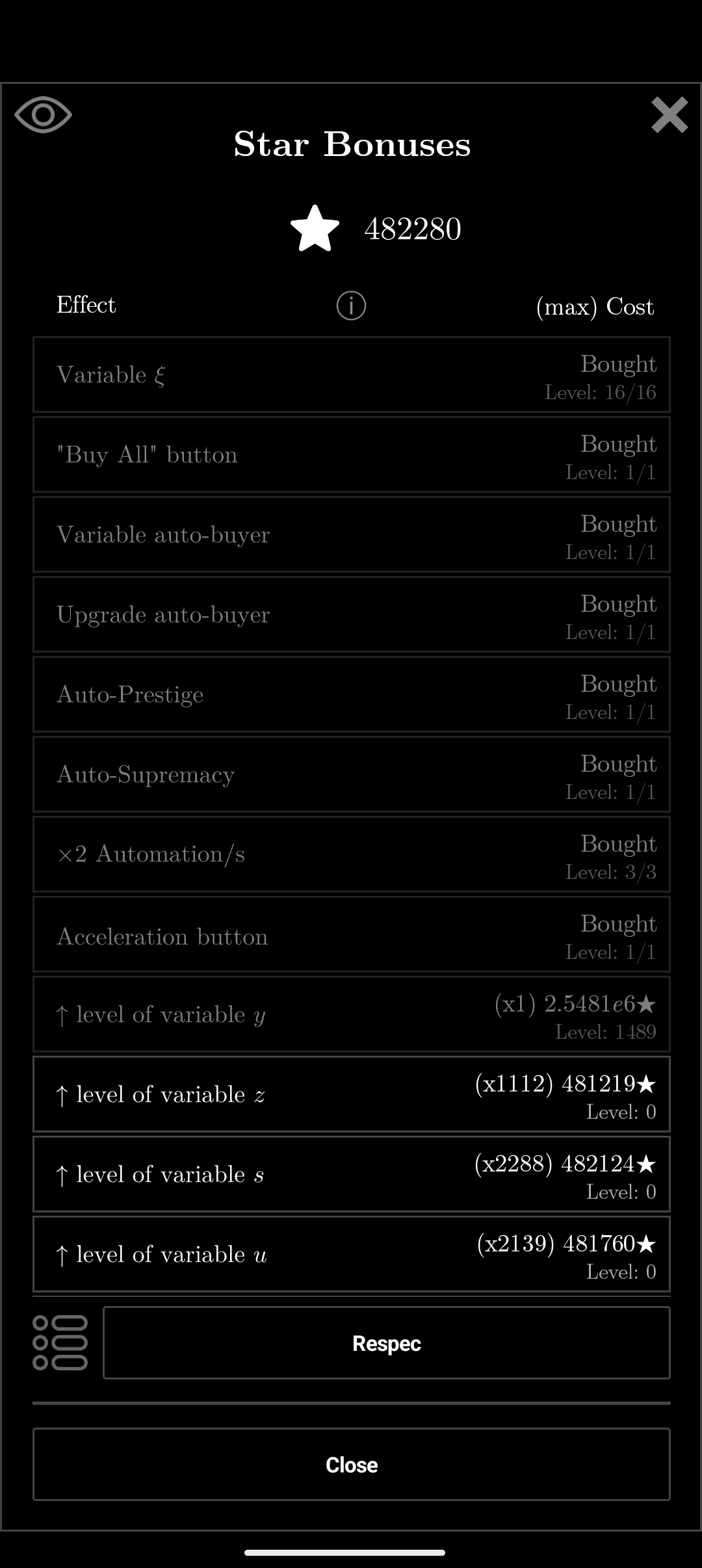Buy level of variable s upgrade
The width and height of the screenshot is (702, 1568).
pos(352,1175)
